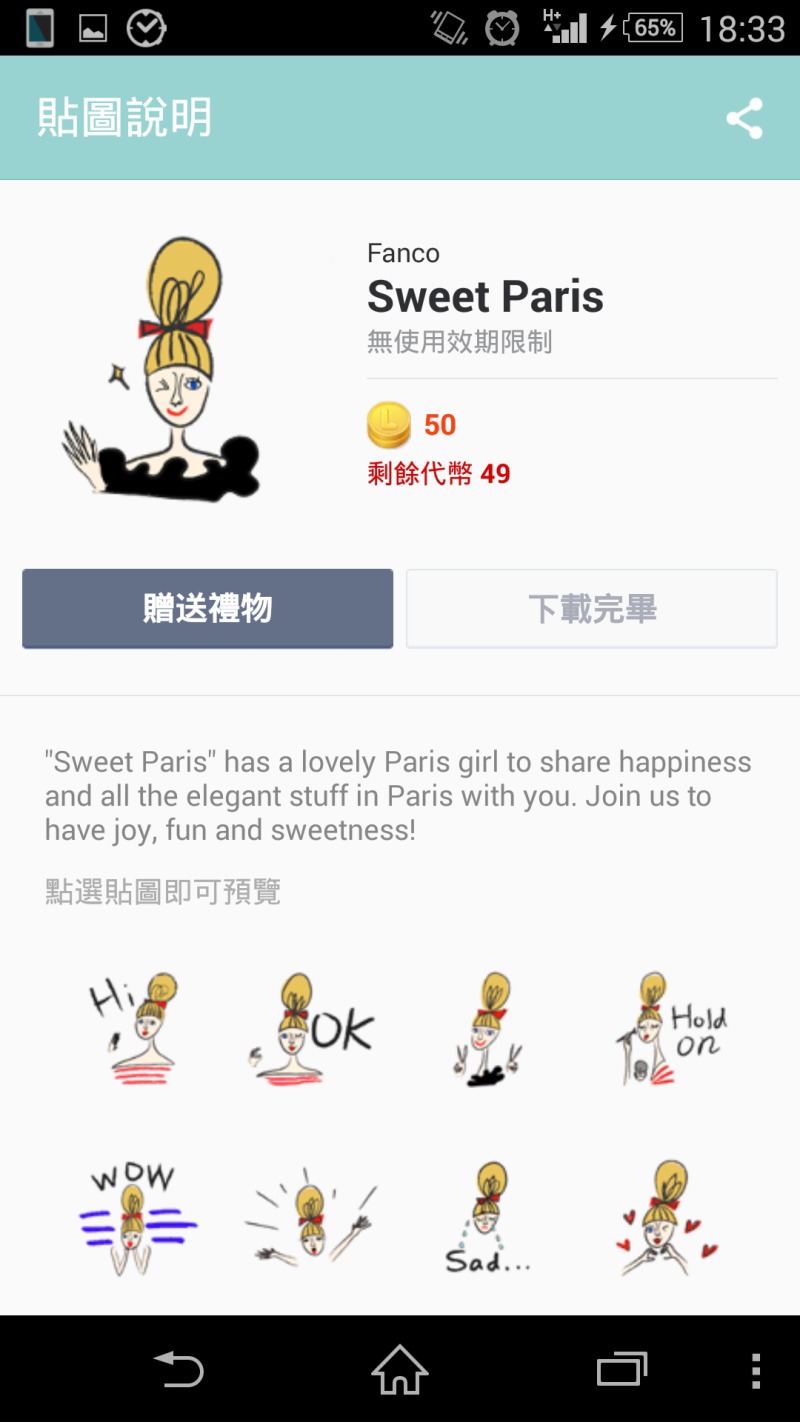Preview the arms-raised excited sticker
Viewport: 800px width, 1422px height.
(x=311, y=1217)
